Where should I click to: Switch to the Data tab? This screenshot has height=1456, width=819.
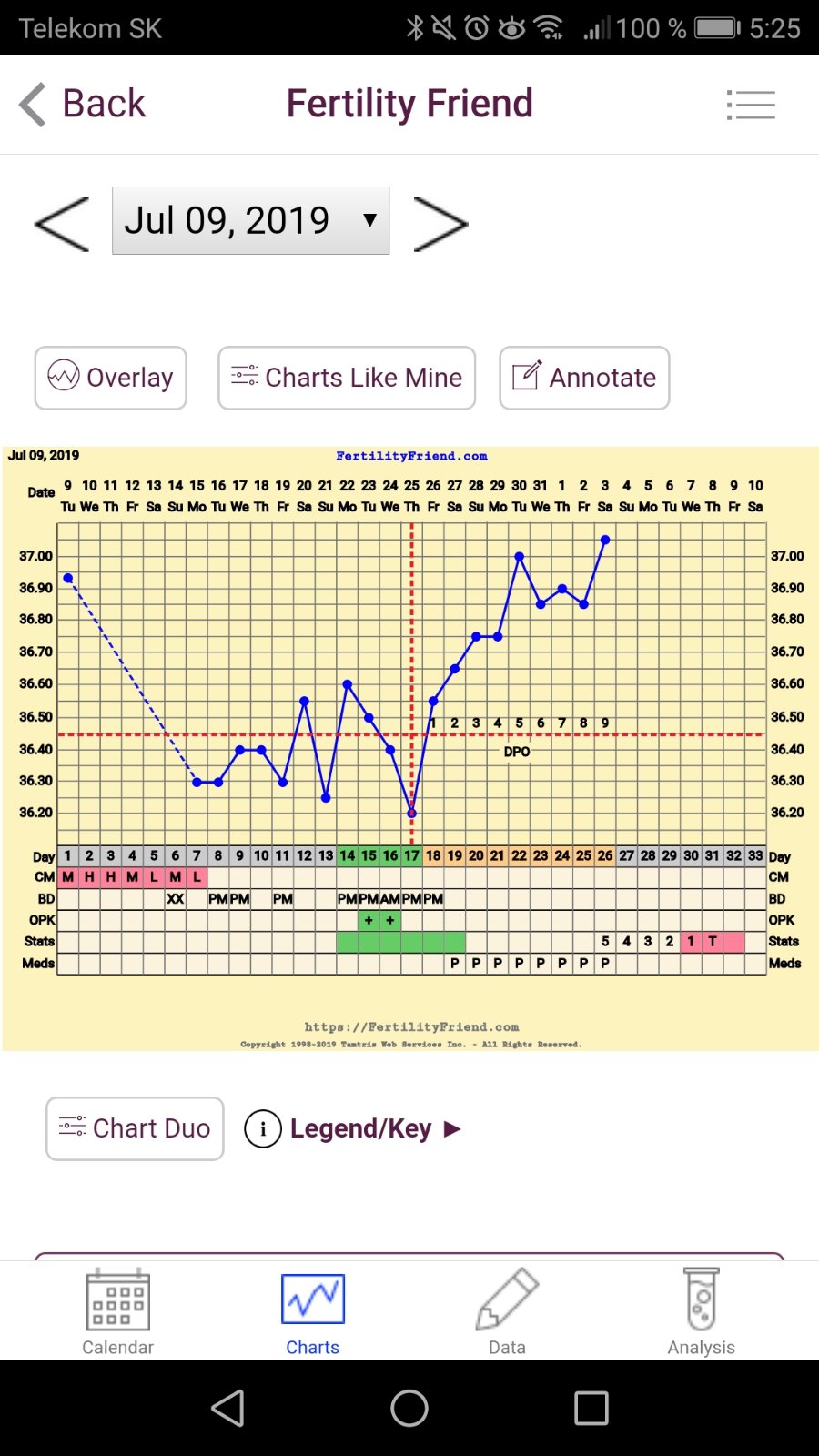507,1311
